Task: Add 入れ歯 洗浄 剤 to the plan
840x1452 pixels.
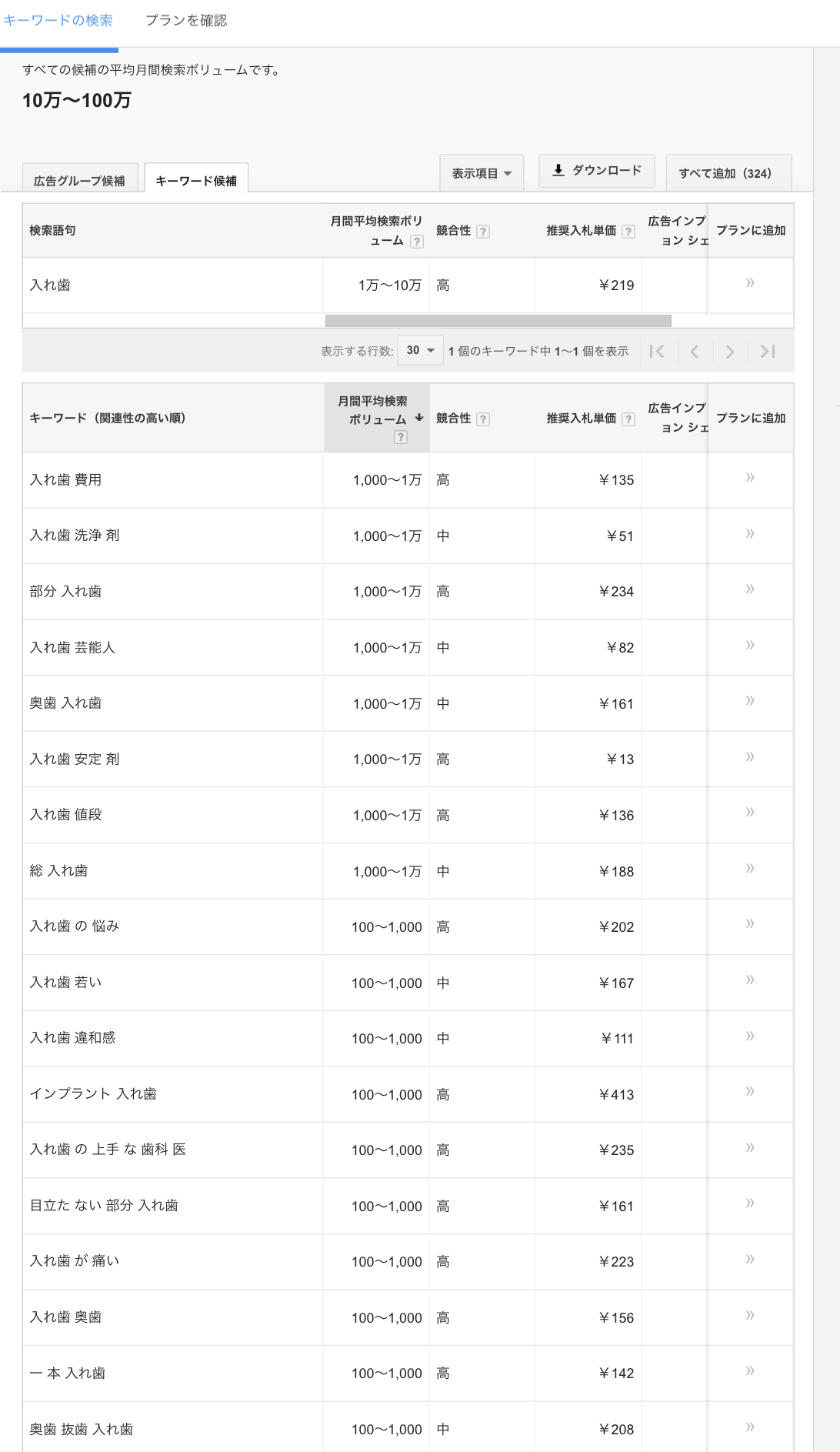Action: click(x=750, y=534)
